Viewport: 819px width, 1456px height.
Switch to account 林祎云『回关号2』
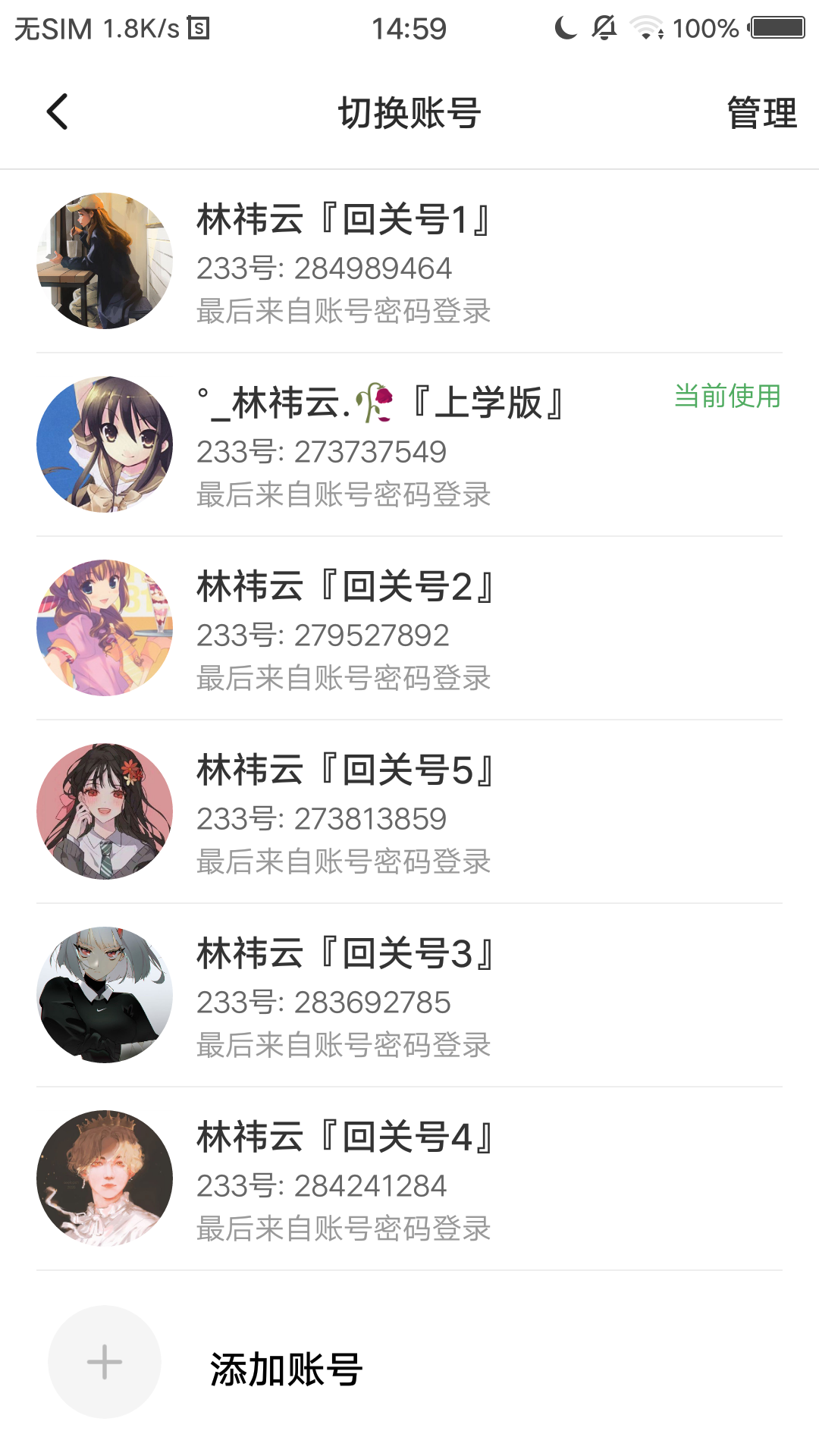409,628
